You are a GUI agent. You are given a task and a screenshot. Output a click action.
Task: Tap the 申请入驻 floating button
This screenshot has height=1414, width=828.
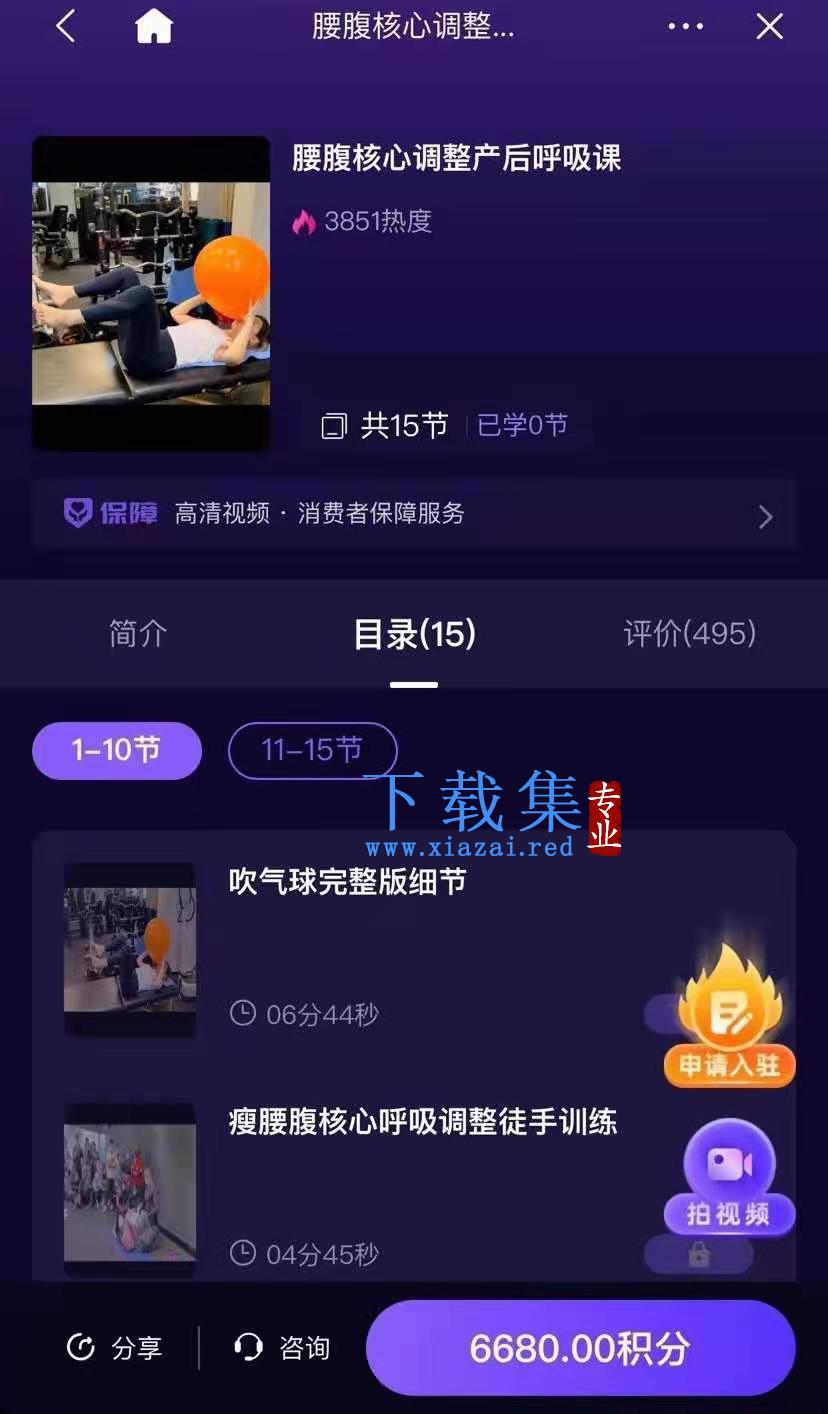(x=730, y=1015)
